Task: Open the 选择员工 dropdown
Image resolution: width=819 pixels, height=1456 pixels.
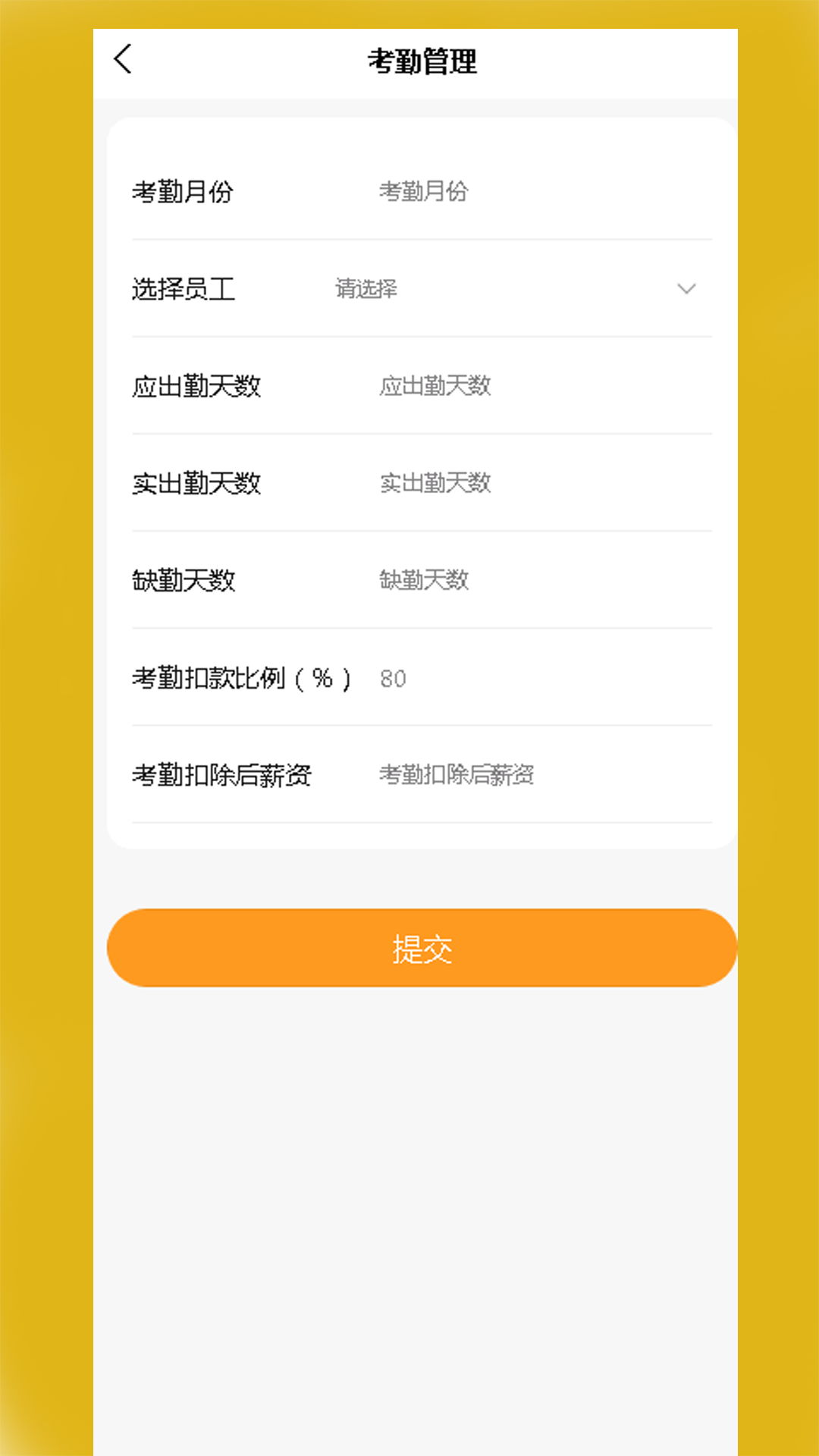Action: click(516, 288)
